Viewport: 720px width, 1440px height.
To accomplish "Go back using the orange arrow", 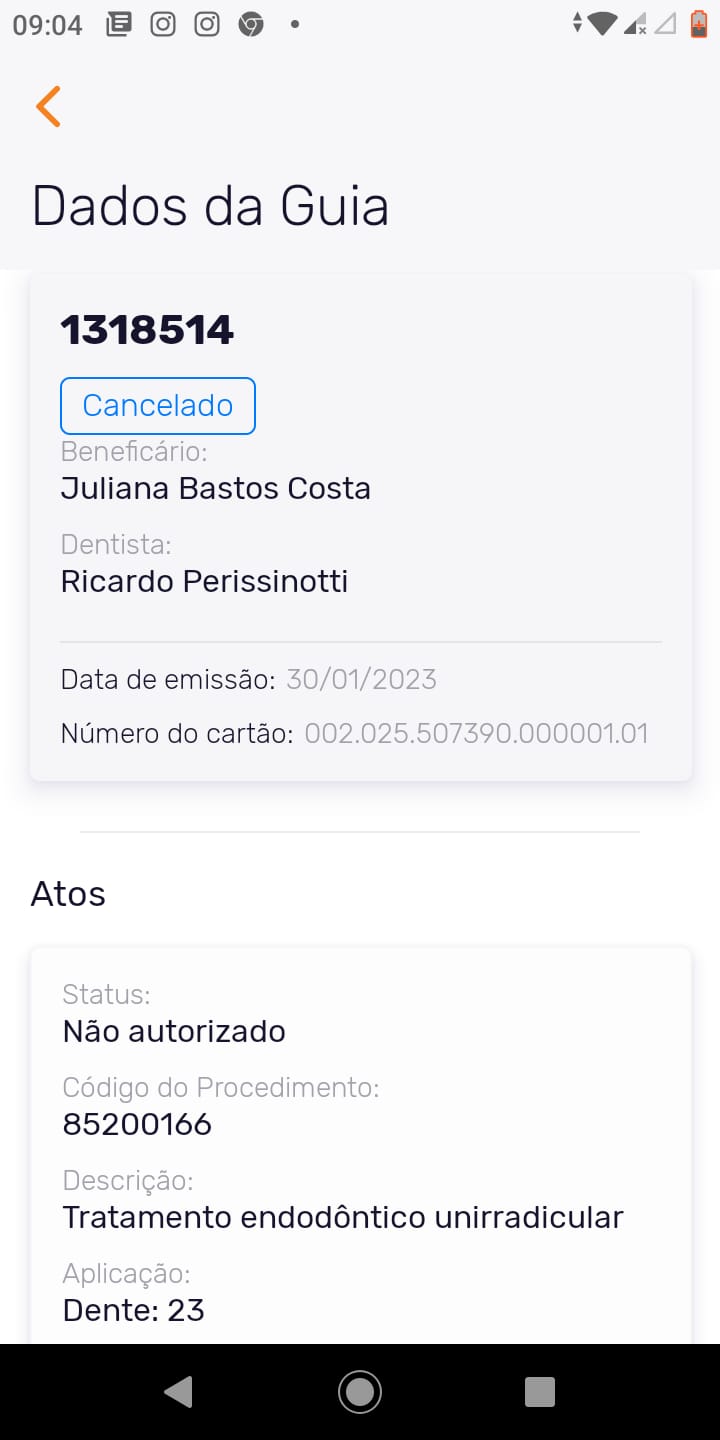I will [48, 106].
